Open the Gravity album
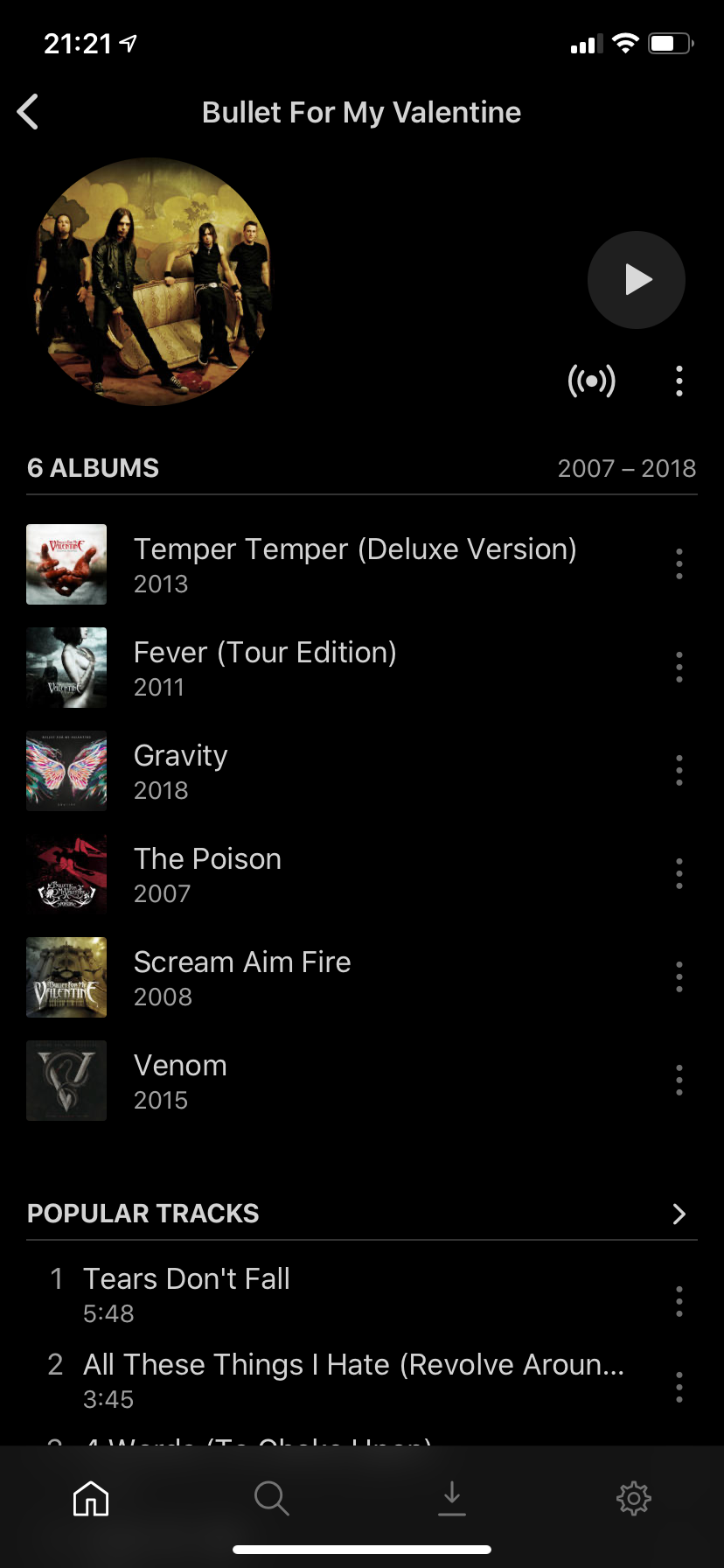The height and width of the screenshot is (1568, 724). (180, 770)
